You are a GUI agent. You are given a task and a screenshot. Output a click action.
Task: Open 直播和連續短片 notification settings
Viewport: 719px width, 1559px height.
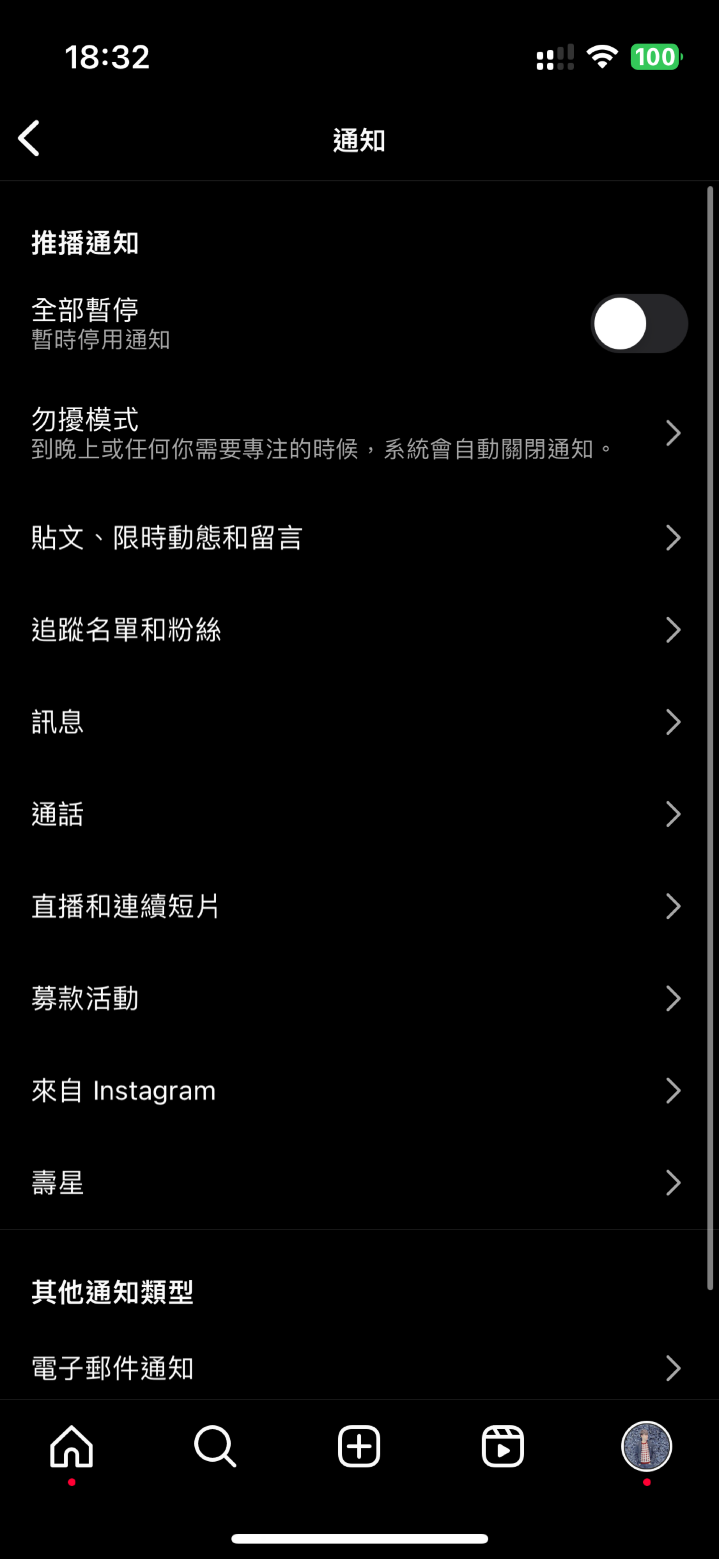coord(359,906)
